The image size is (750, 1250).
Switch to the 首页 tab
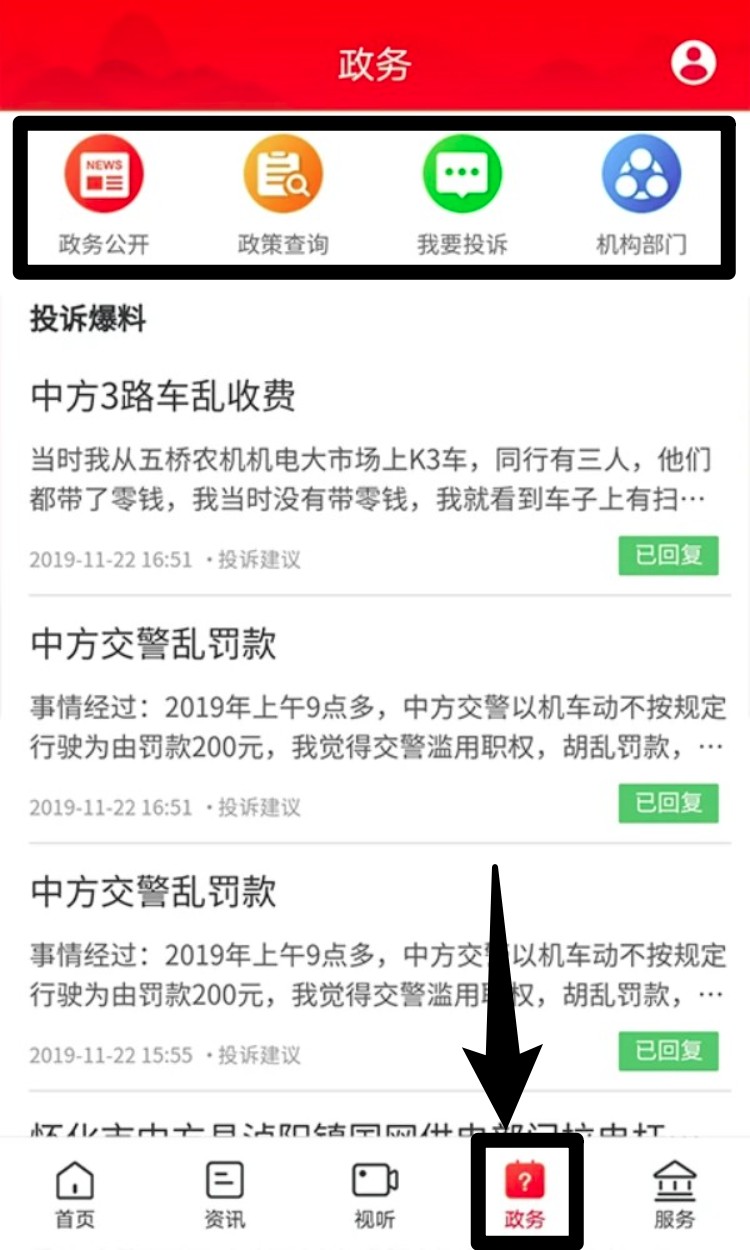coord(75,1194)
